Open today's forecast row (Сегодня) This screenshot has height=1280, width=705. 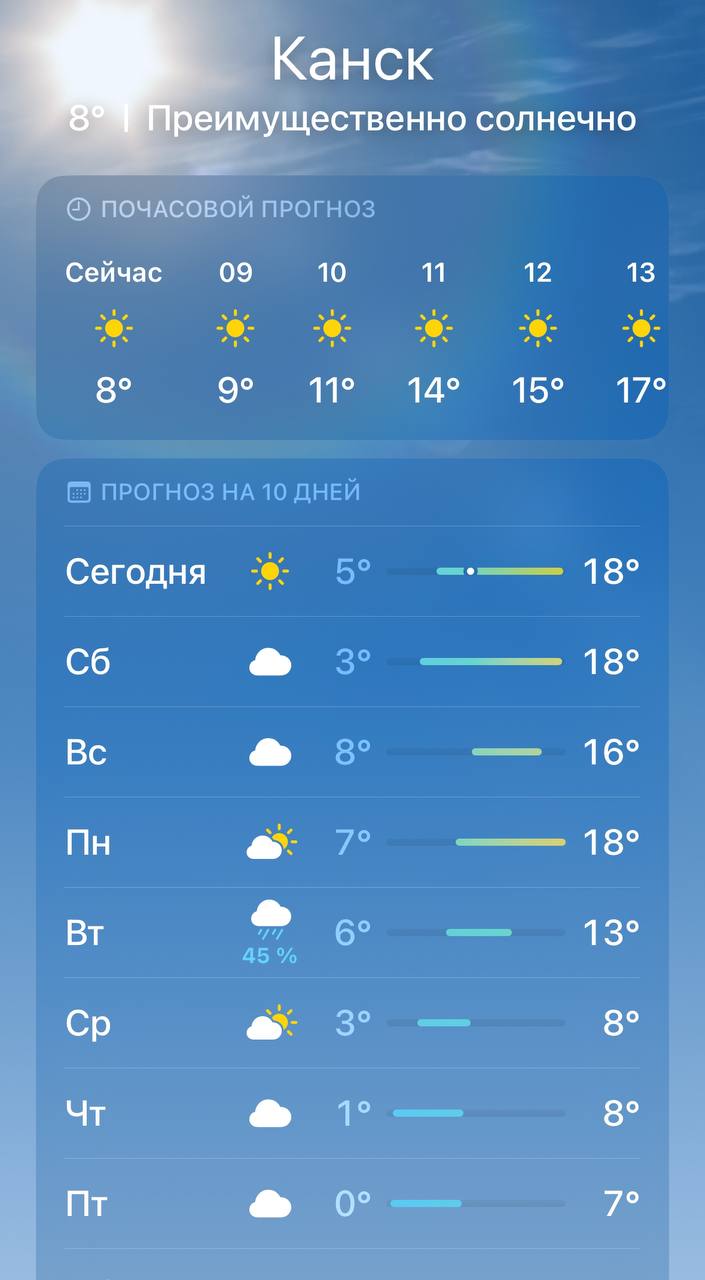tap(352, 572)
